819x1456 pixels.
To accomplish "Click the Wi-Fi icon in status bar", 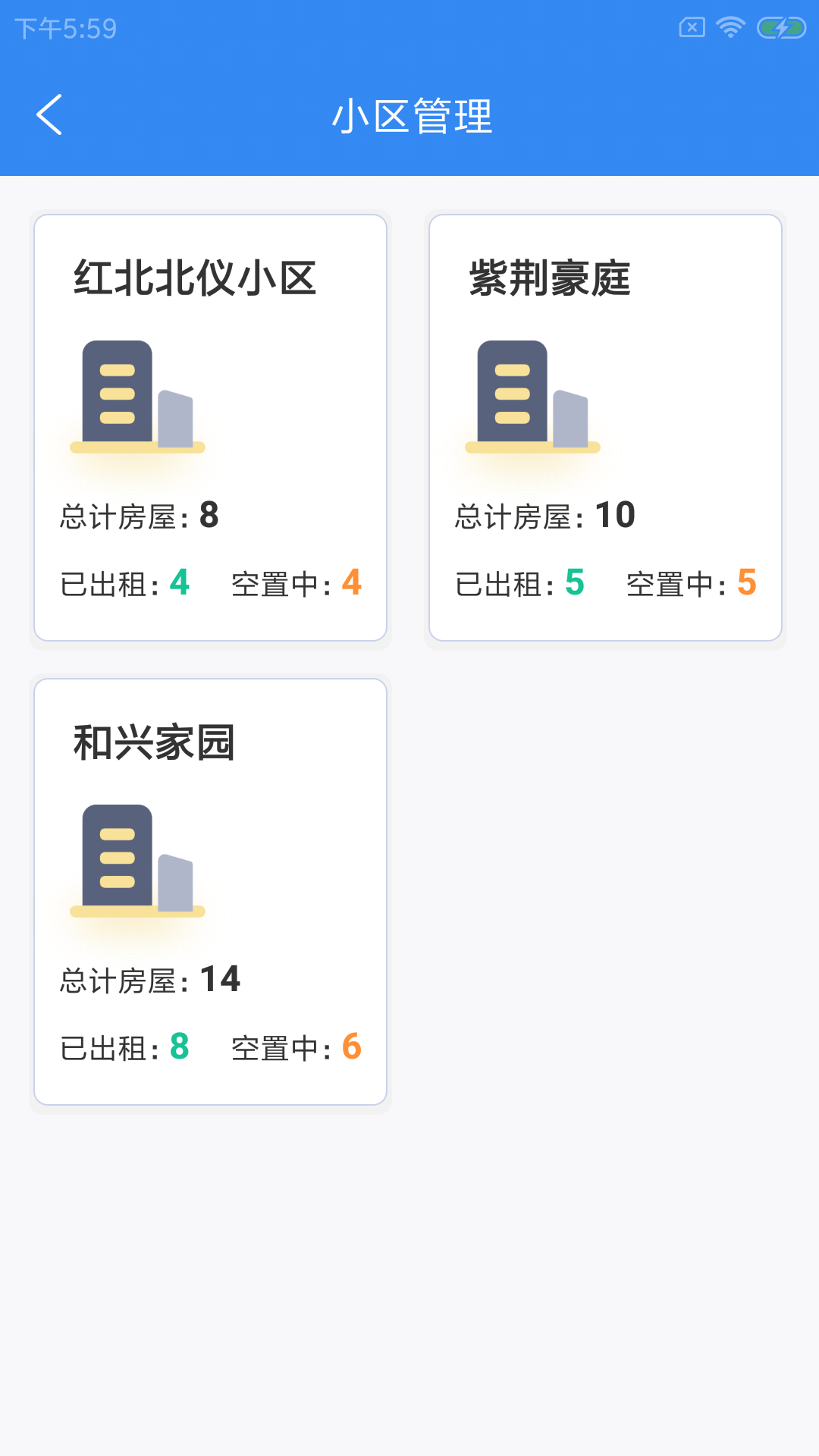I will [x=729, y=25].
